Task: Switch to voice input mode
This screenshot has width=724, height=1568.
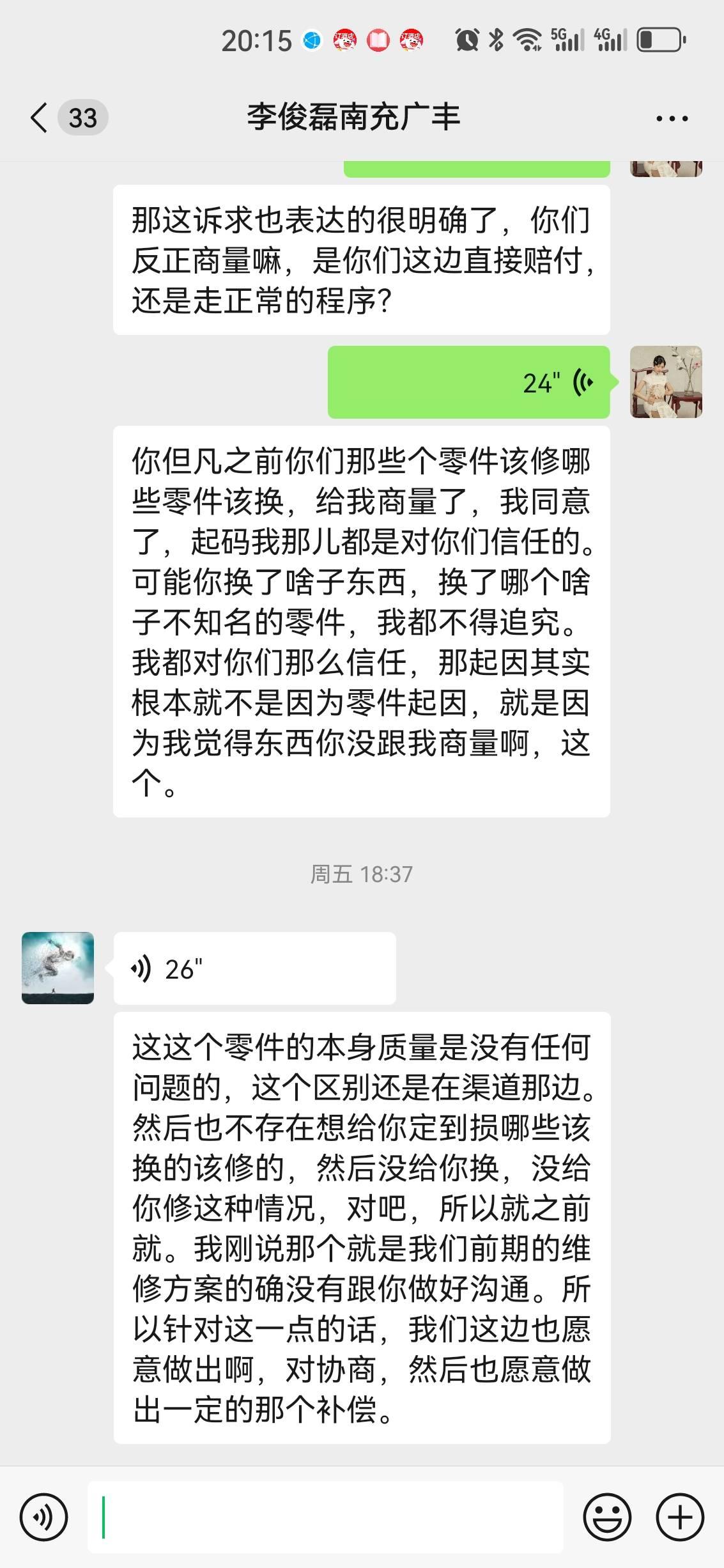Action: click(43, 1517)
